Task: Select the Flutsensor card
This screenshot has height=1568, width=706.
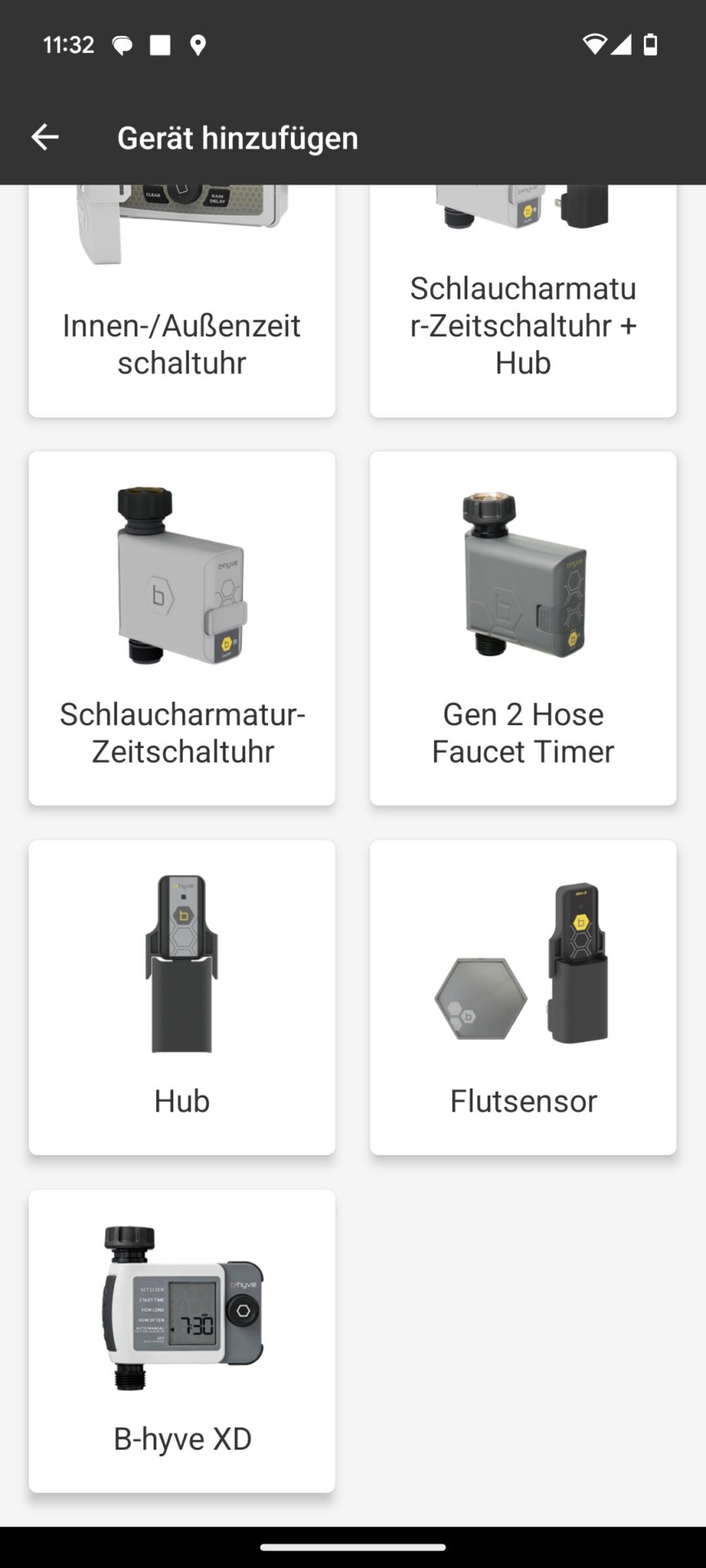Action: pos(523,996)
